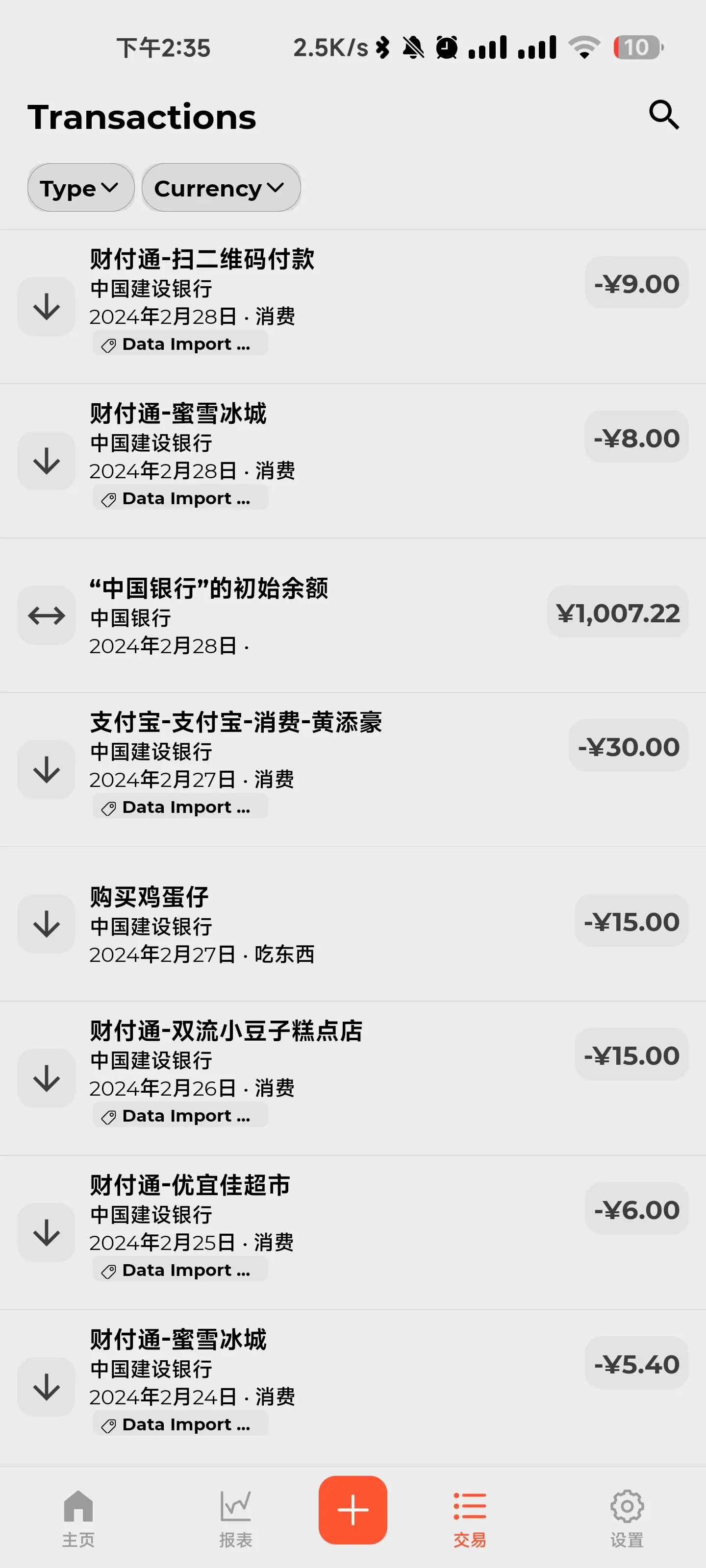Expand the Type filter dropdown
Screen dimensions: 706x1568
tap(80, 188)
